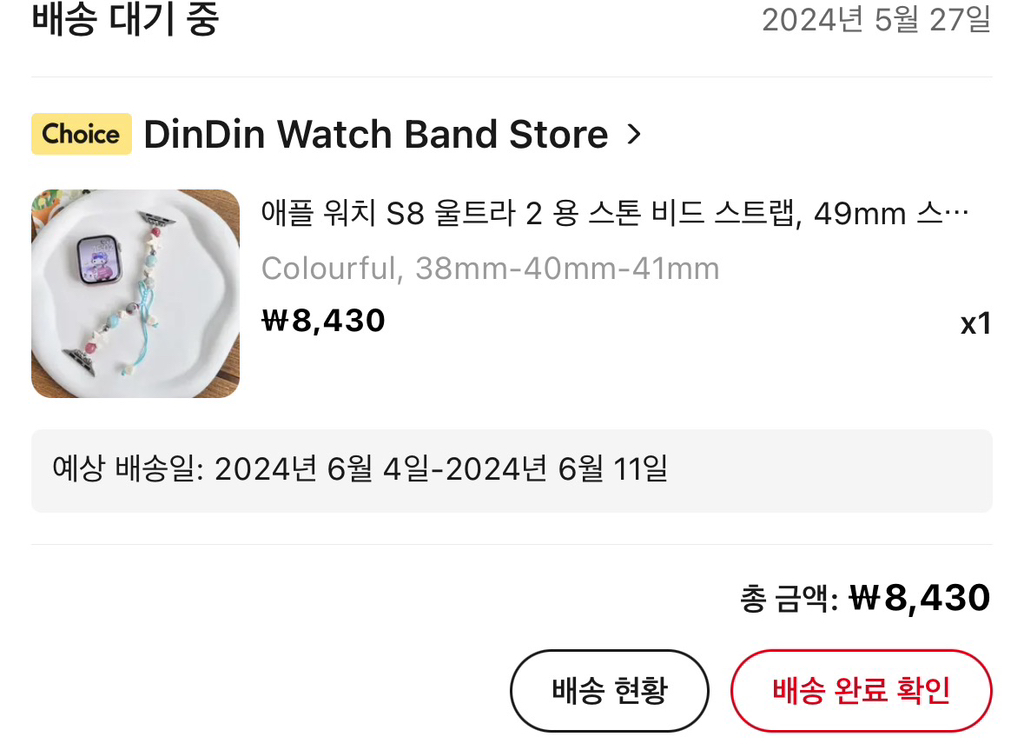Open the watch strap product thumbnail
Viewport: 1024px width, 750px height.
coord(136,294)
